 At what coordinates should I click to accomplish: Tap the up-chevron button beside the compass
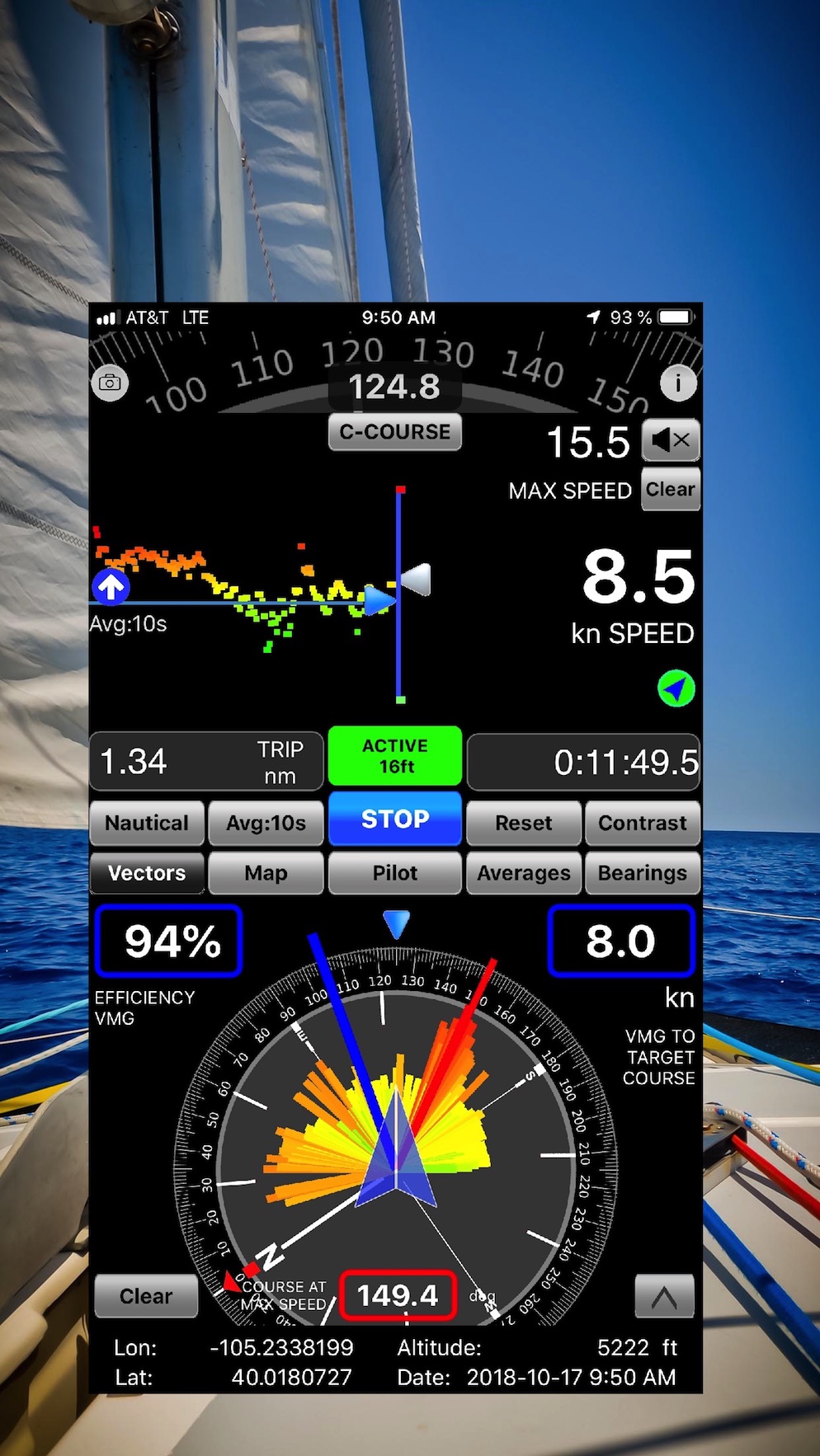[x=664, y=1296]
